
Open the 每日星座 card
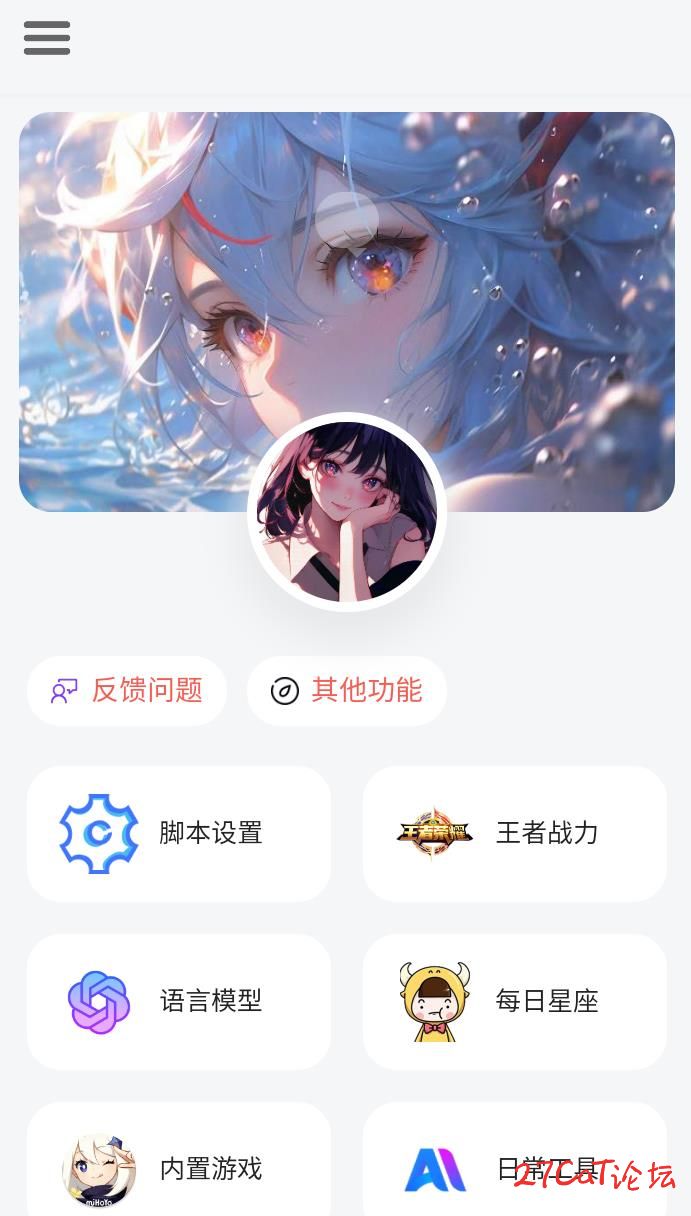pyautogui.click(x=514, y=1001)
